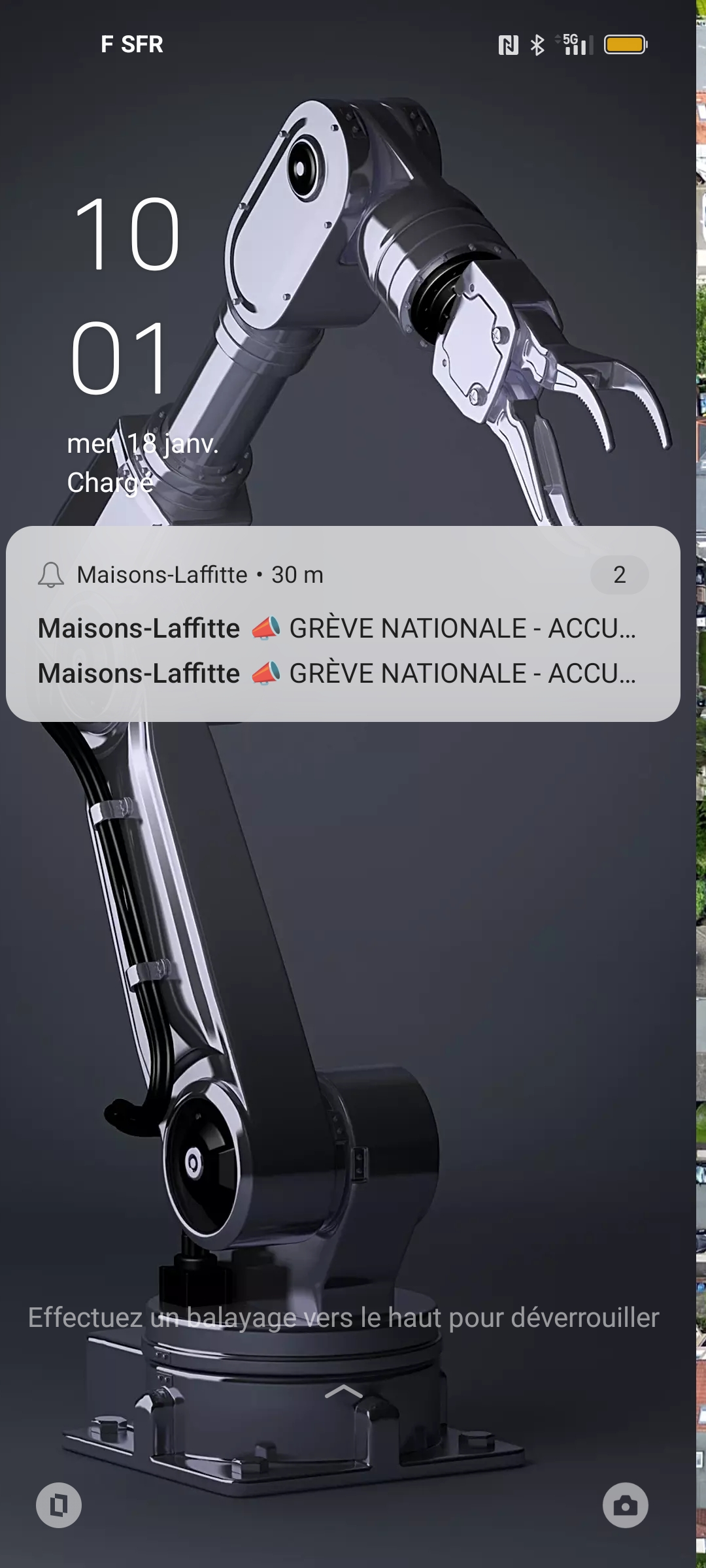Tap the lock screen shortcut opposite the camera
The width and height of the screenshot is (706, 1568).
(59, 1506)
